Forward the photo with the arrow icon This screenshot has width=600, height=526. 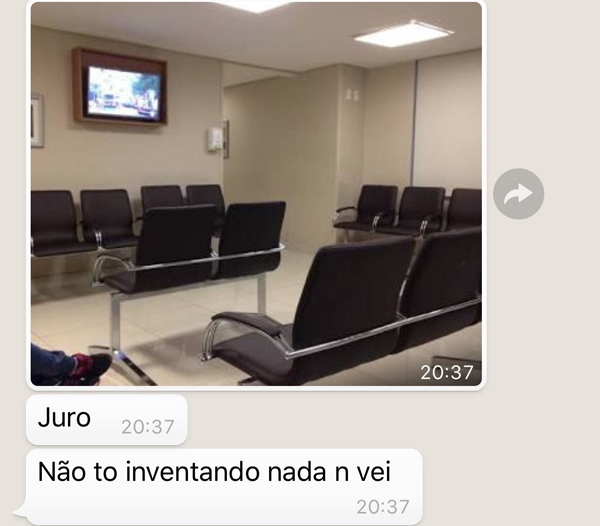pyautogui.click(x=518, y=194)
